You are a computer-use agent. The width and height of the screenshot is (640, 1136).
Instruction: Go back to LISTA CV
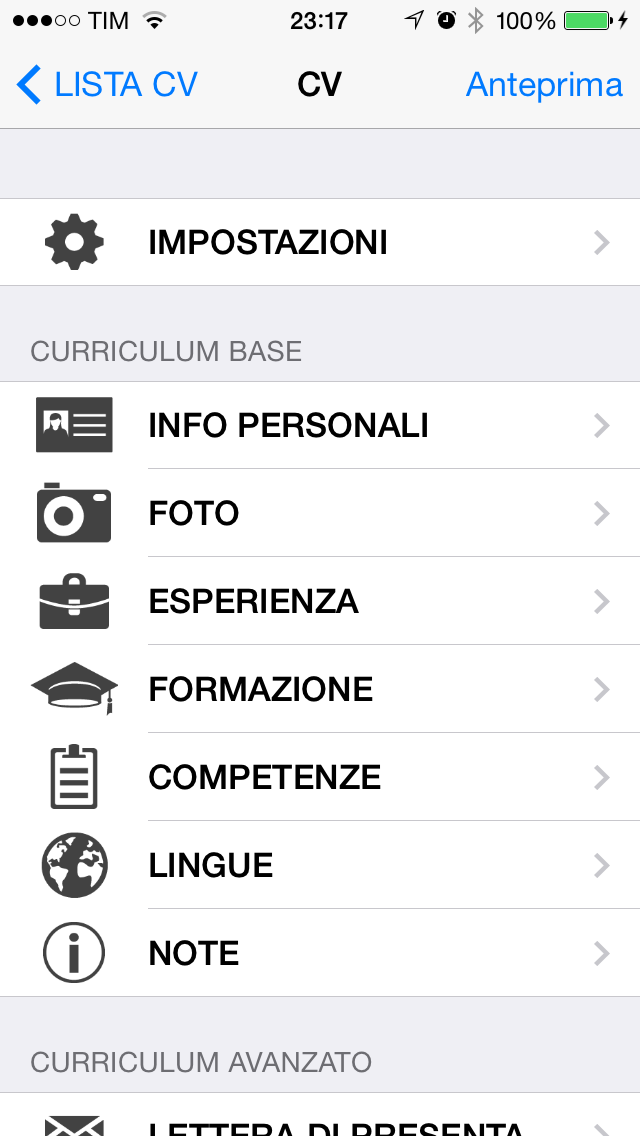tap(107, 85)
